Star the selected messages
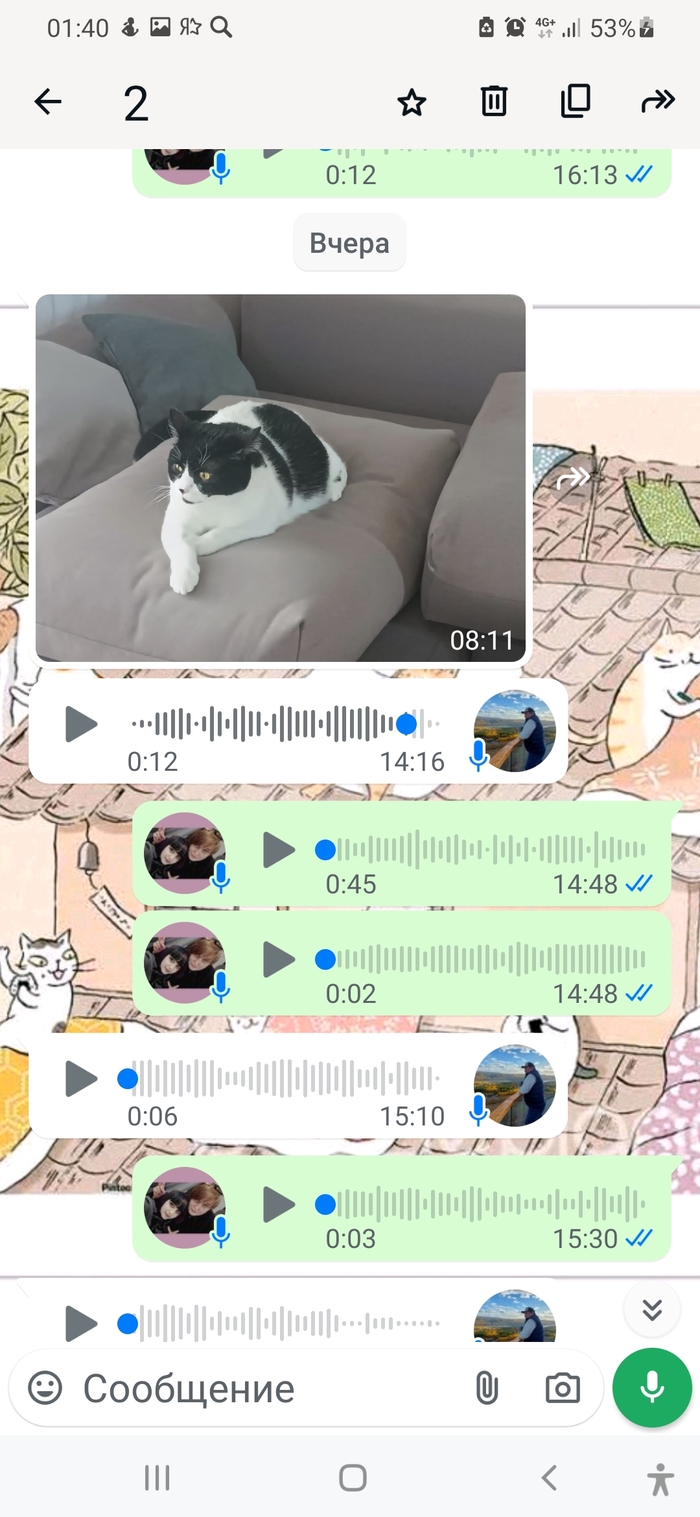 (x=412, y=102)
